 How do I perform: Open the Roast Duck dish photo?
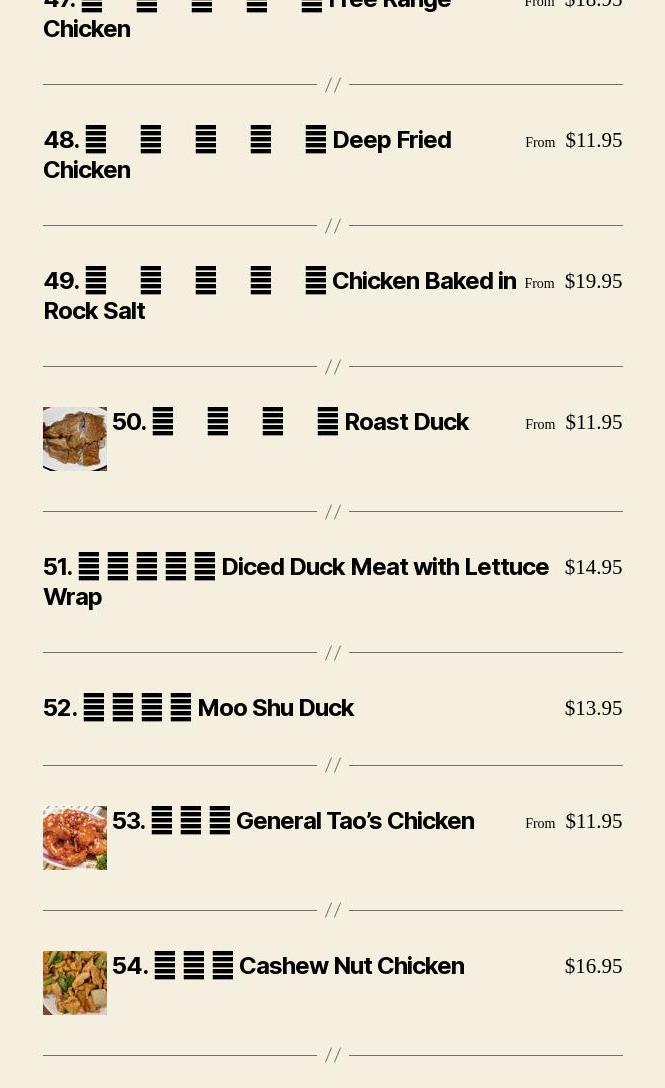pyautogui.click(x=75, y=439)
